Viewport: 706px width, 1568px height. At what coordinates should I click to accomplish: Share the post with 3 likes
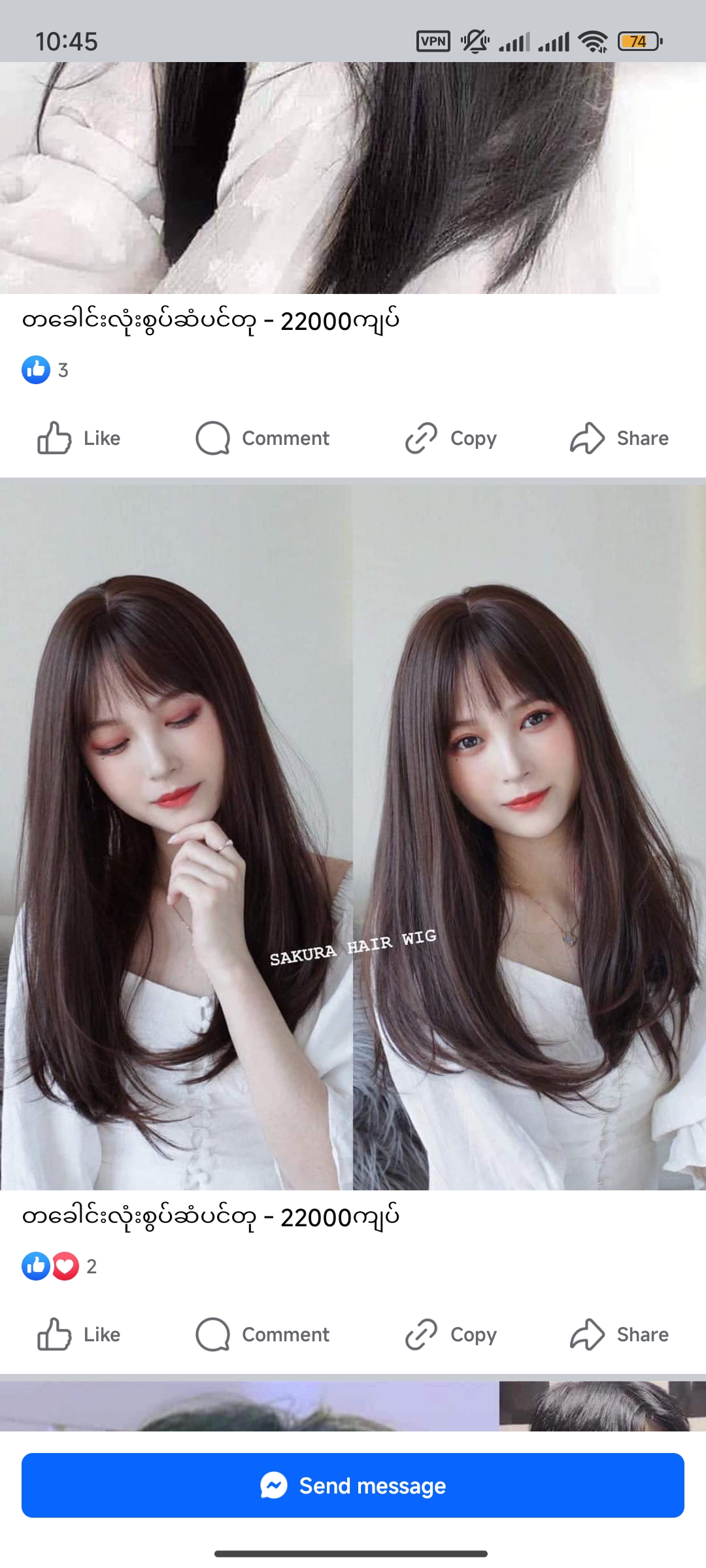tap(619, 438)
